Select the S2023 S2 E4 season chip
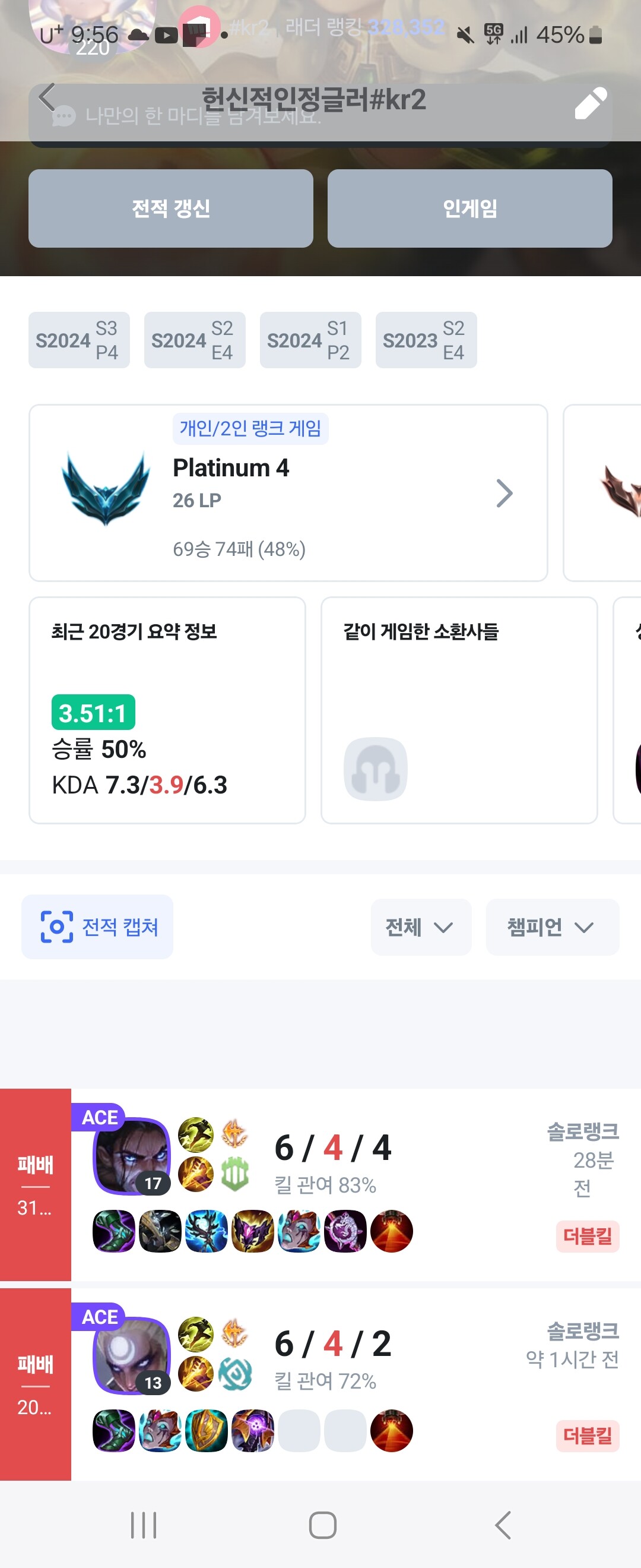This screenshot has height=1568, width=641. [426, 340]
